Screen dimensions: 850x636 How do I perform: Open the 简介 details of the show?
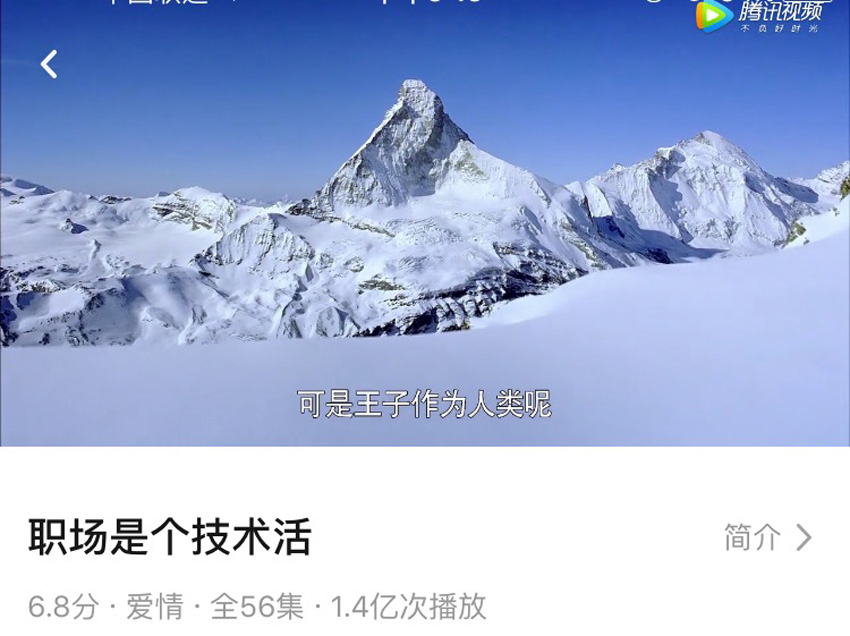767,538
